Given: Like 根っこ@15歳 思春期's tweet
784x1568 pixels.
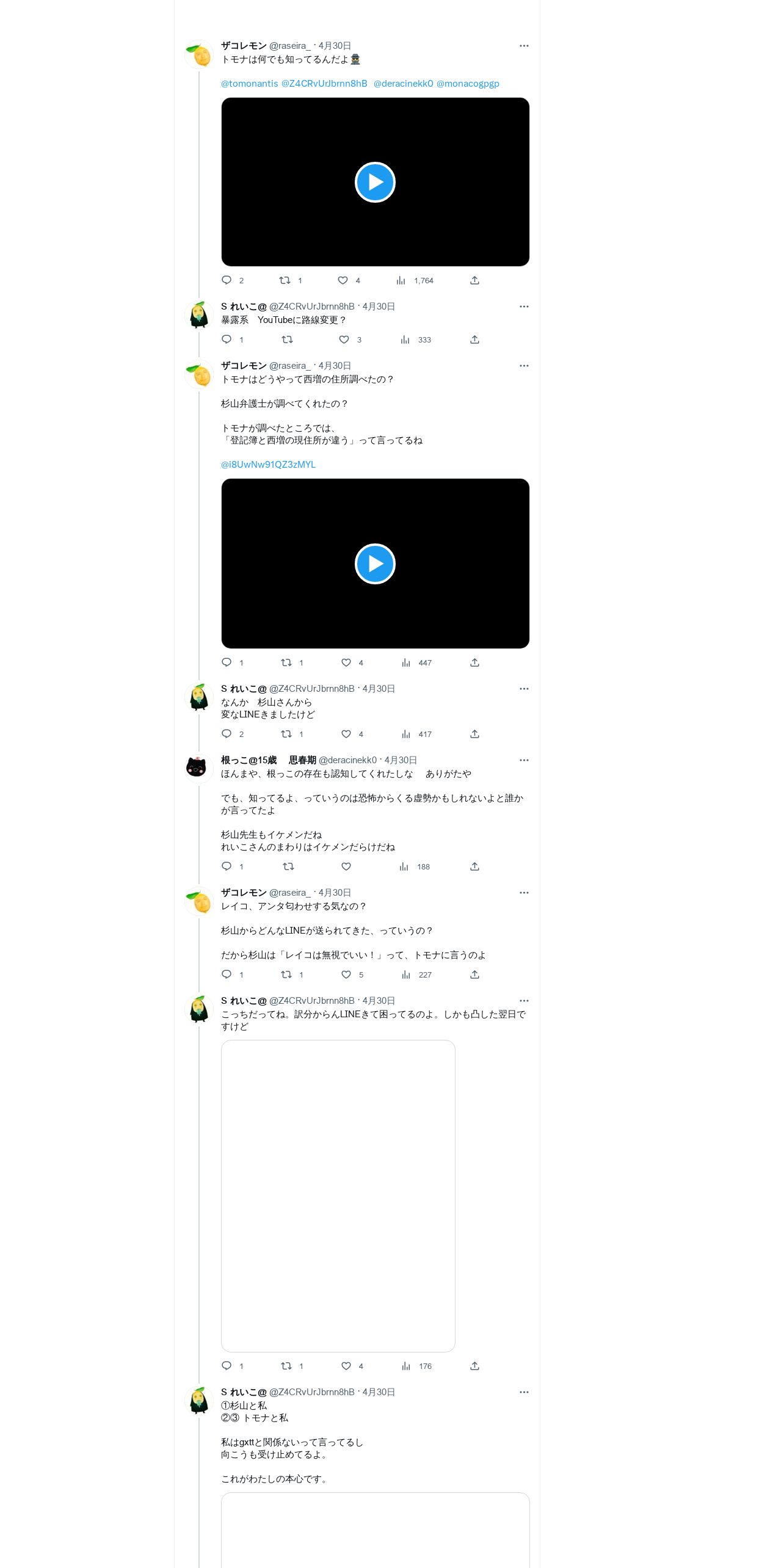Looking at the screenshot, I should (346, 866).
